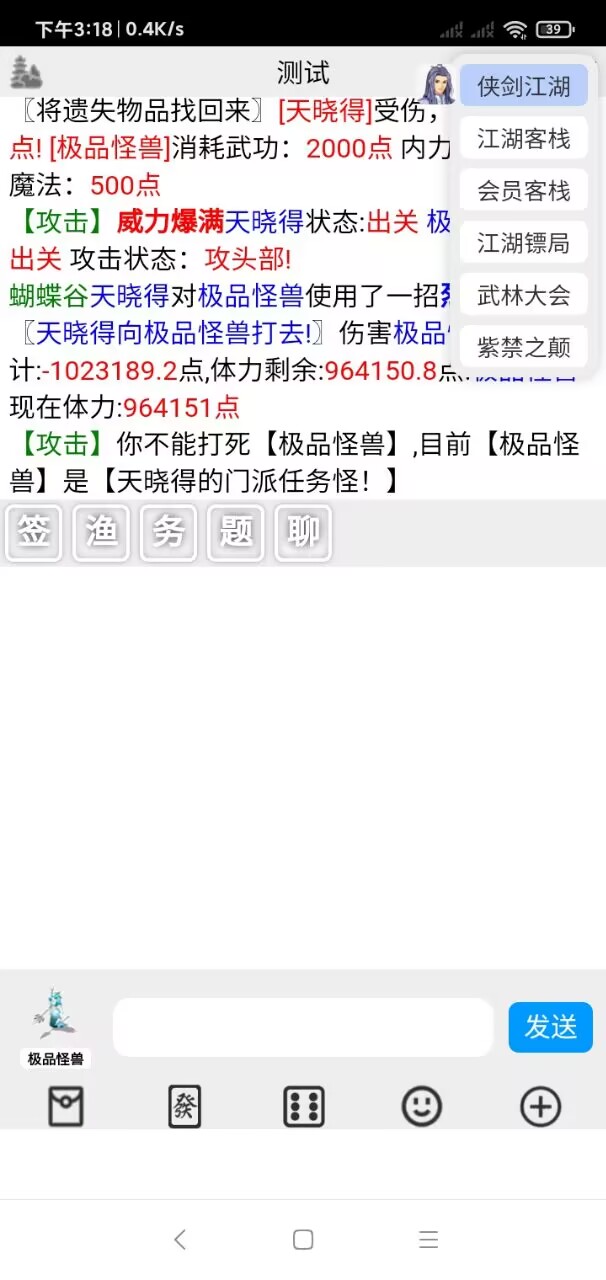Open 会员客栈 from the list
The width and height of the screenshot is (606, 1280).
click(x=523, y=190)
